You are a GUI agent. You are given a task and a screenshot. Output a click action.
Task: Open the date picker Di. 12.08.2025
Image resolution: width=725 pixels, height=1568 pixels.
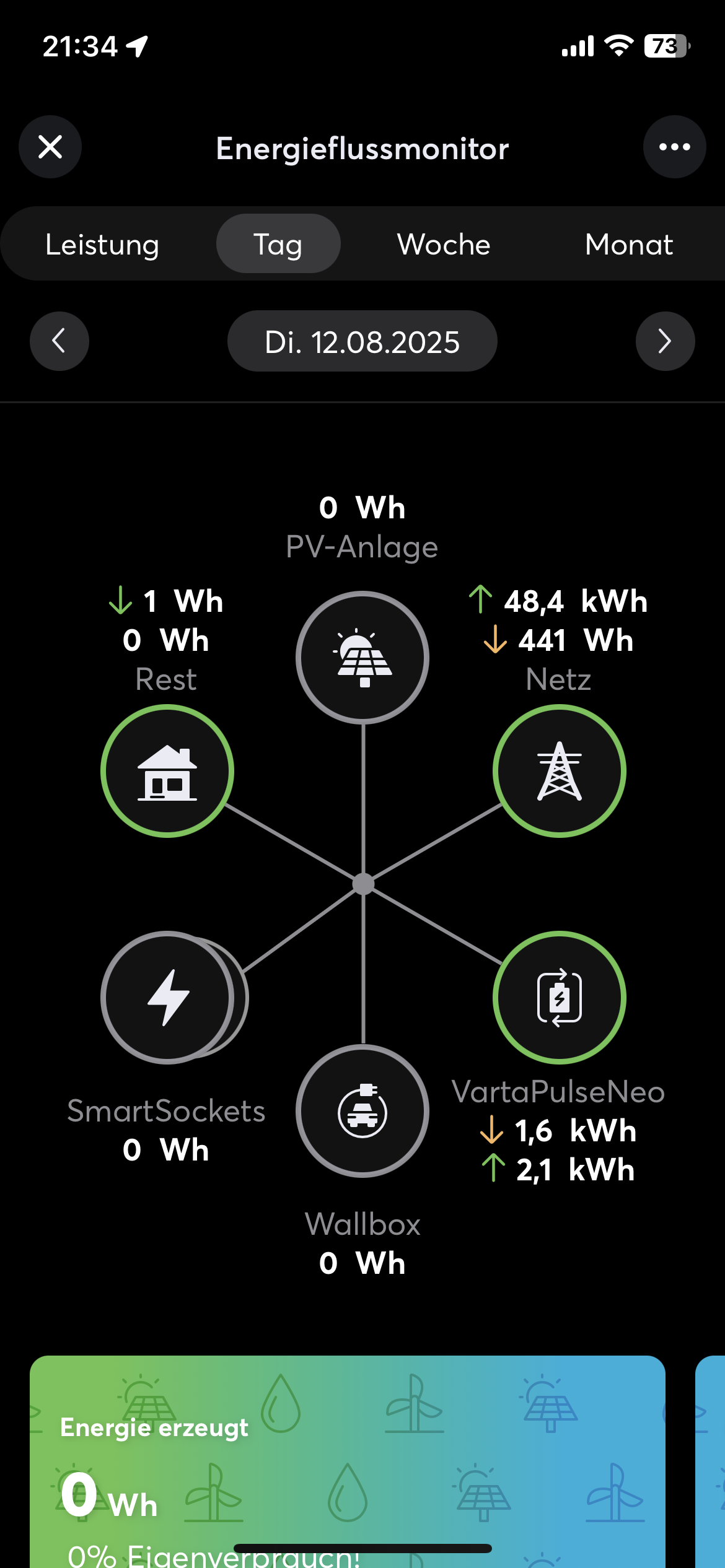pos(362,342)
